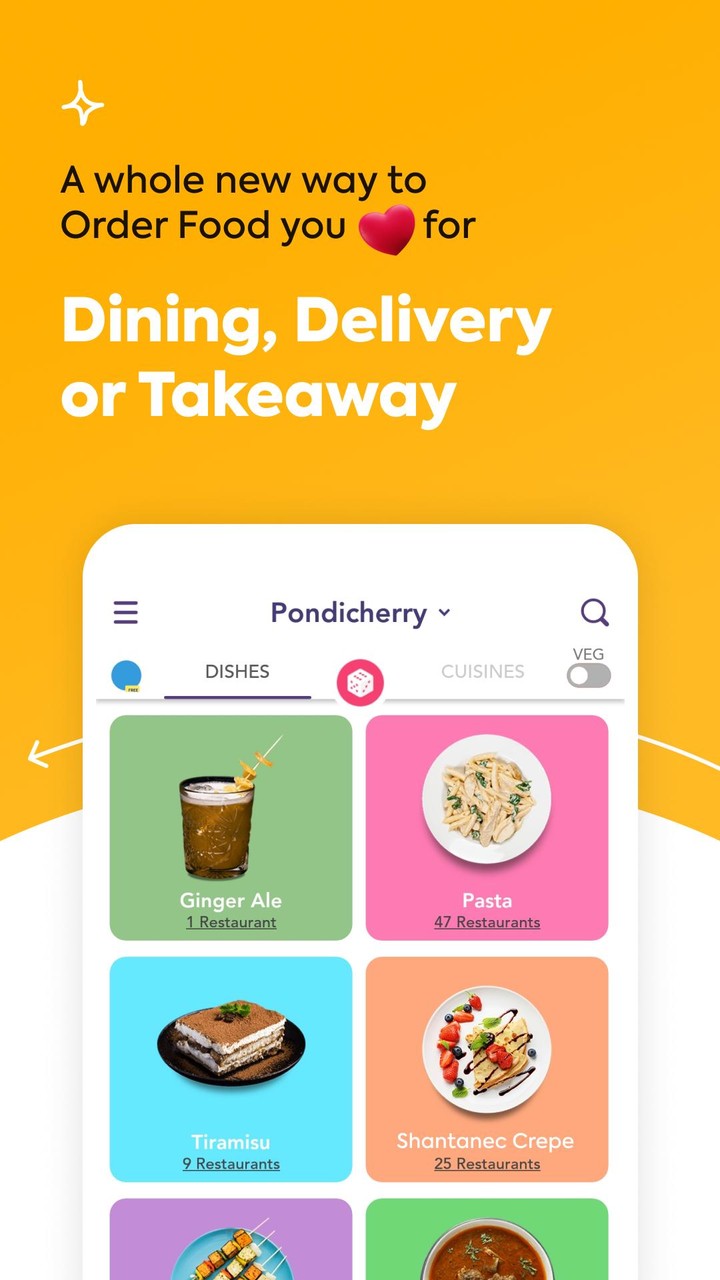Tap the pink dice shuffle icon
Image resolution: width=720 pixels, height=1280 pixels.
[x=360, y=680]
